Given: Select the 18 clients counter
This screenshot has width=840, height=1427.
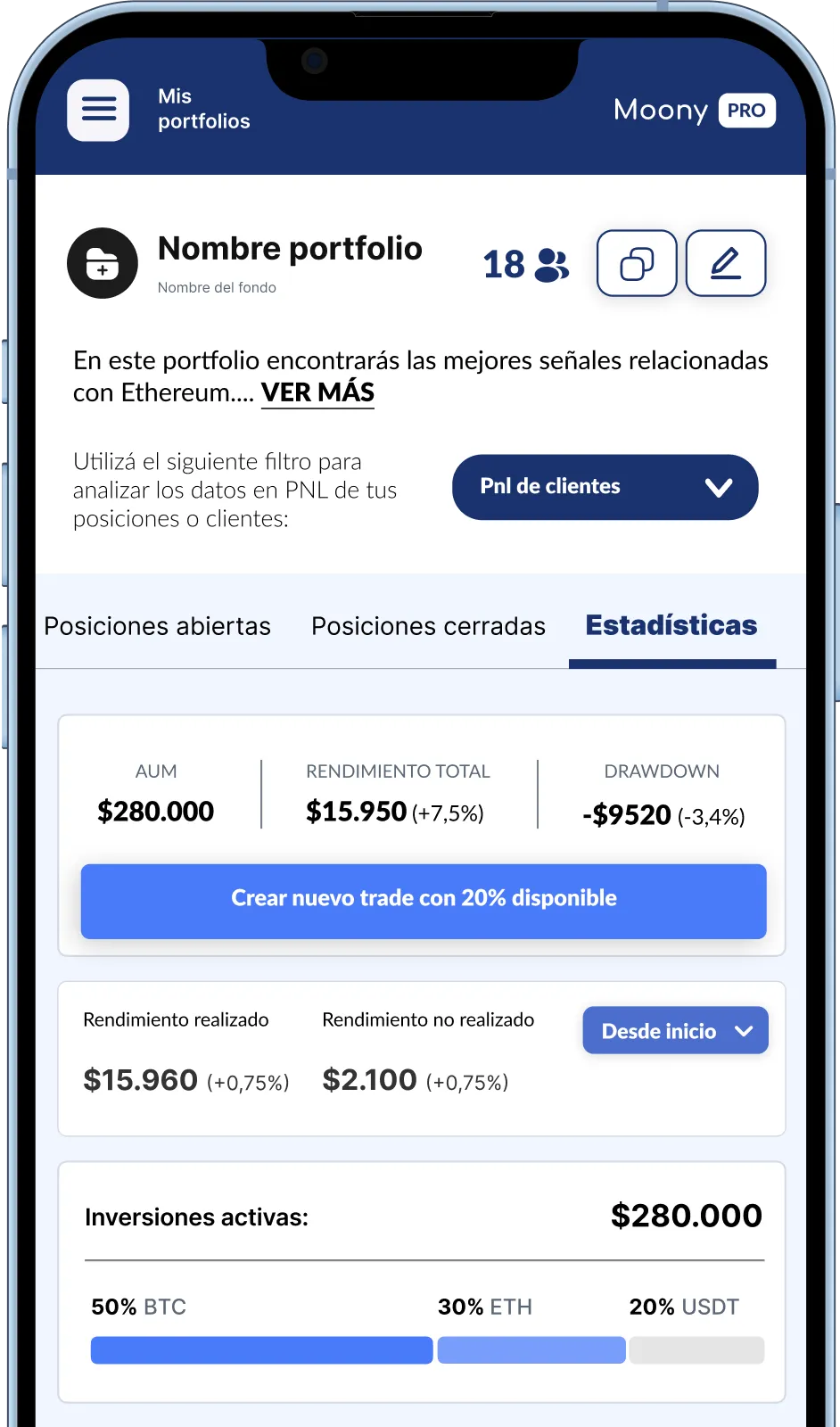Looking at the screenshot, I should [504, 264].
